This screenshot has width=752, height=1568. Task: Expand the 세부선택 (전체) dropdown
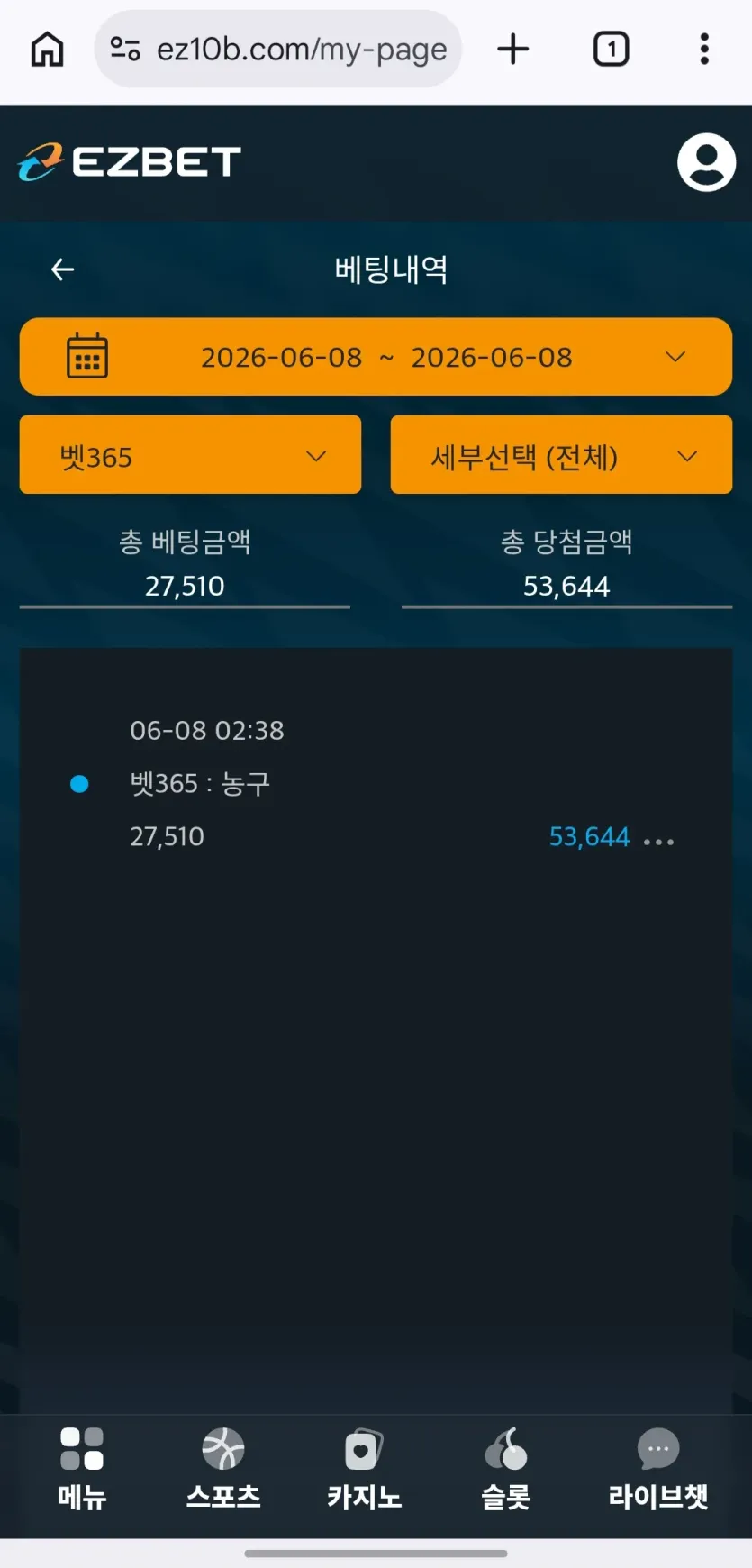pyautogui.click(x=561, y=455)
